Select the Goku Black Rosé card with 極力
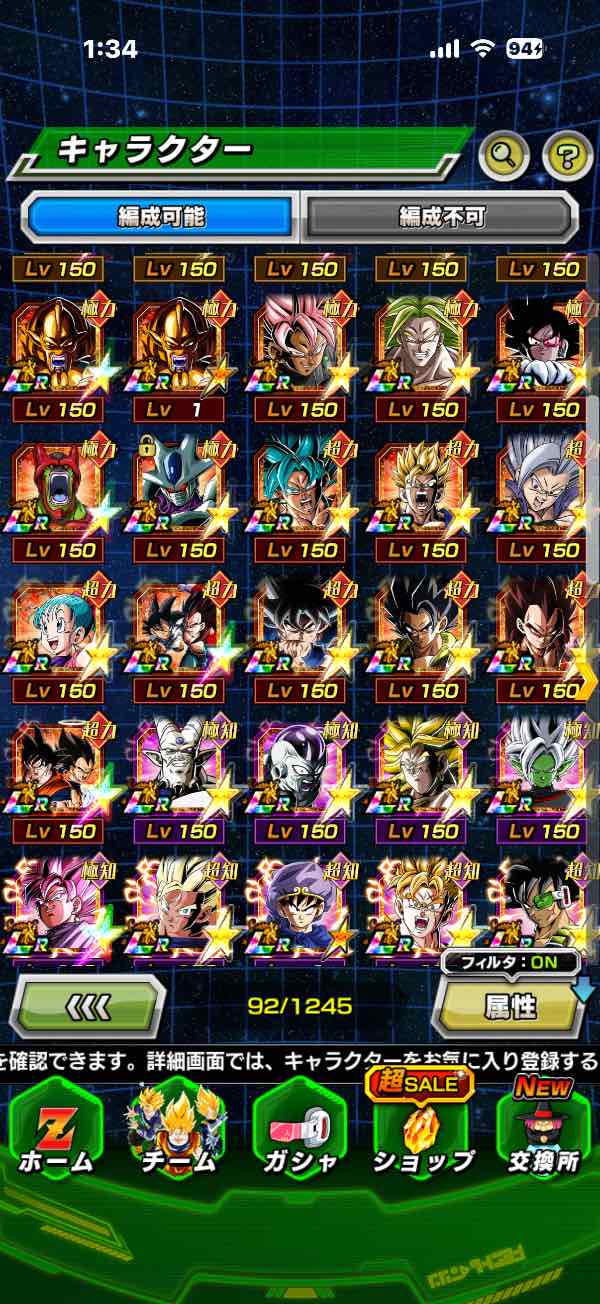Screen dimensions: 600x1304 click(x=300, y=346)
